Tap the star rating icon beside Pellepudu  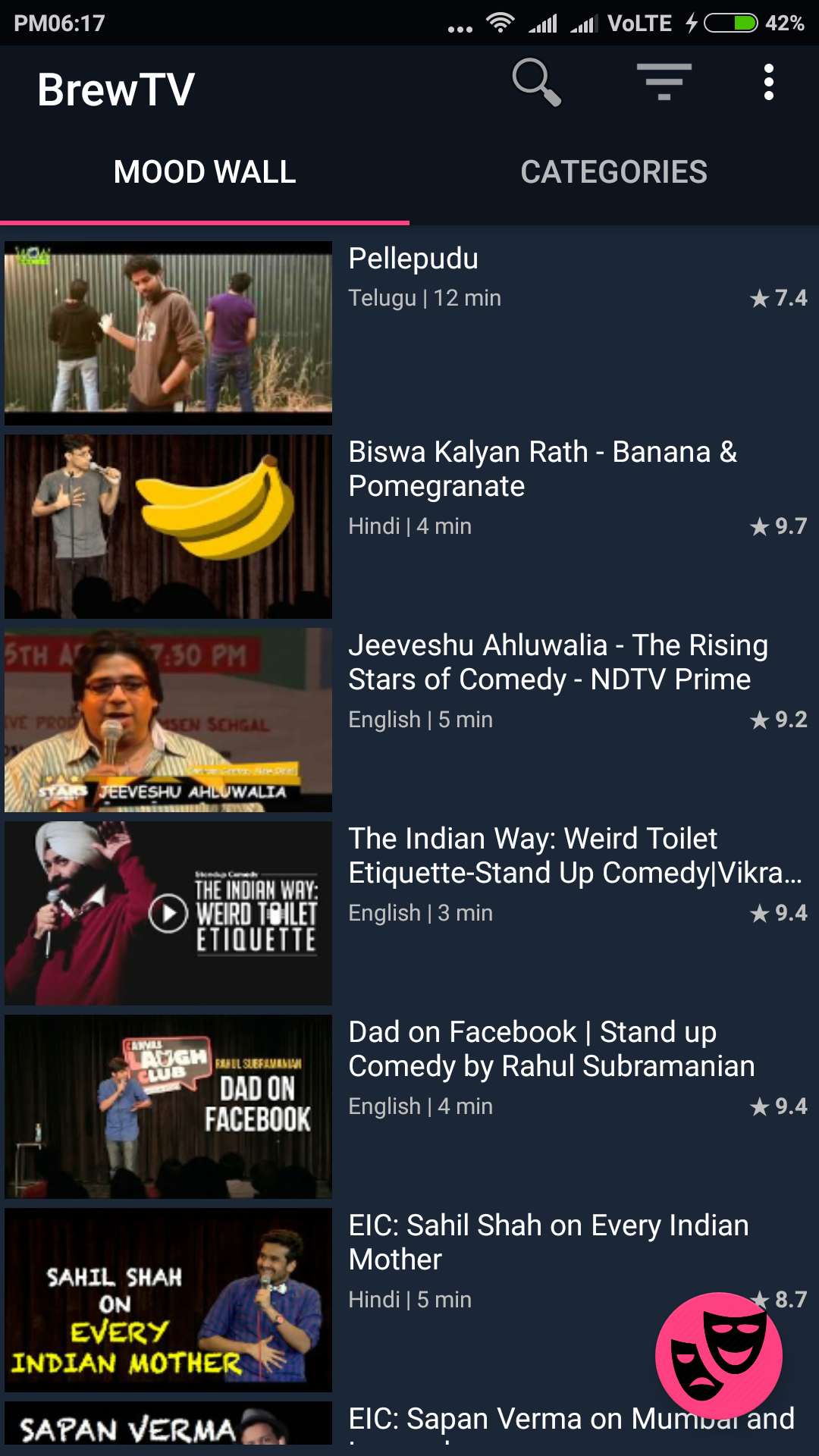(x=761, y=298)
